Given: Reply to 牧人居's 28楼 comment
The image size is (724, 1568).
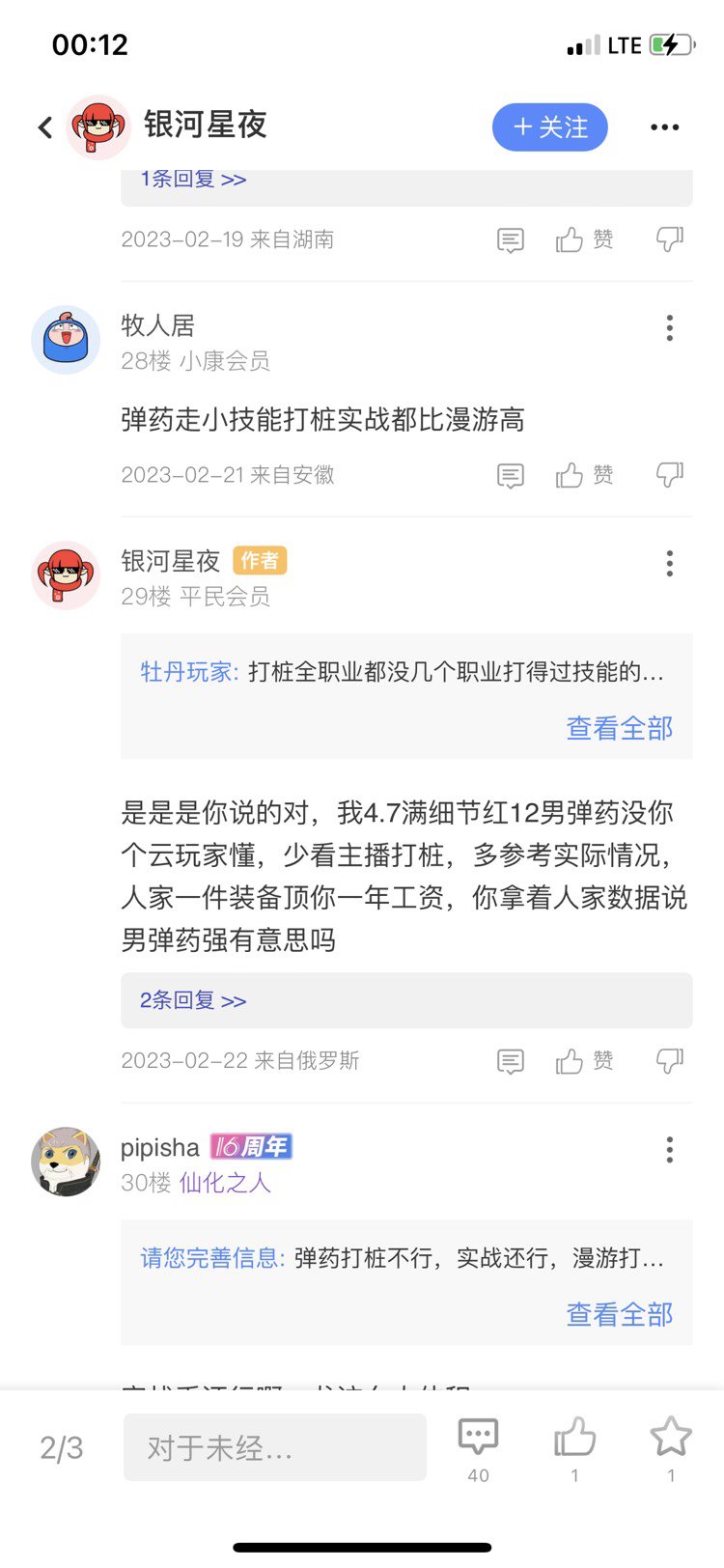Looking at the screenshot, I should (510, 475).
